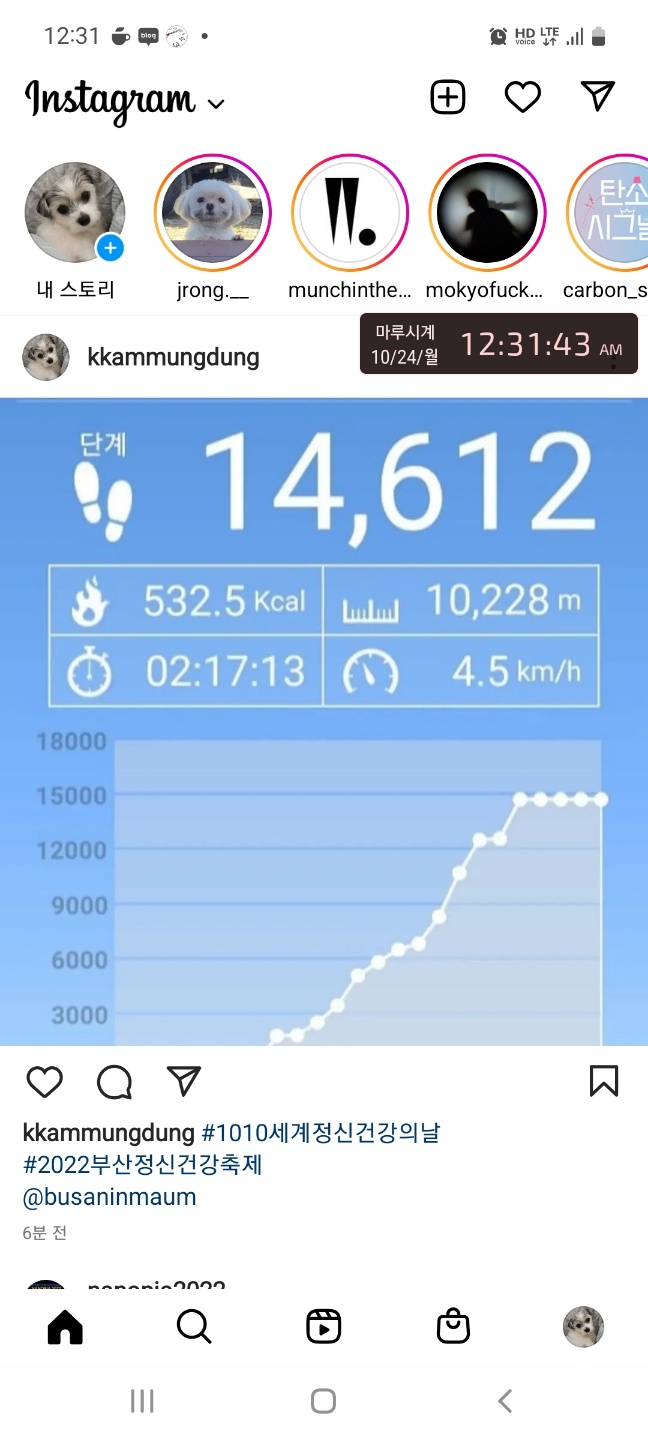The height and width of the screenshot is (1440, 648).
Task: Open direct messages
Action: [x=597, y=96]
